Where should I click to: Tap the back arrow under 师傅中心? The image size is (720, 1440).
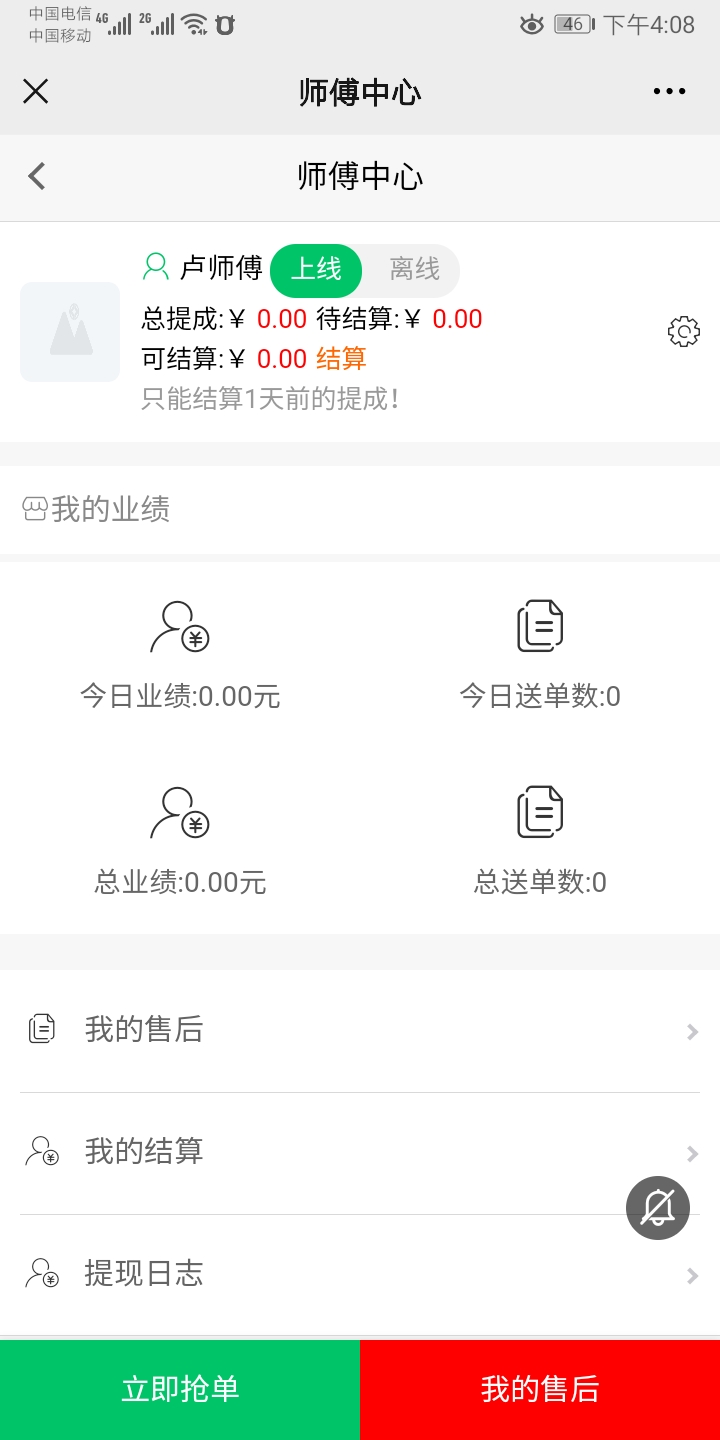pos(37,175)
